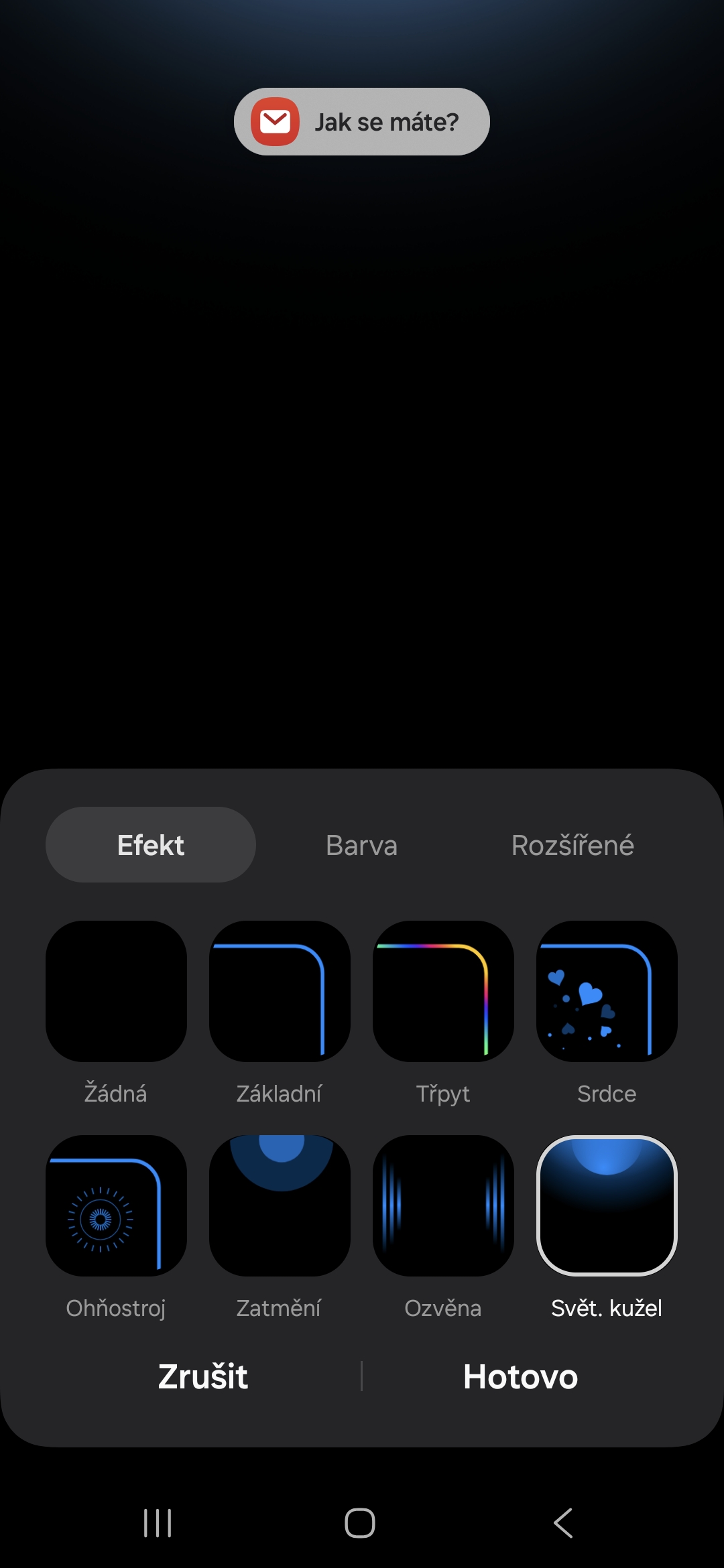This screenshot has width=724, height=1568.
Task: Apply the Srdce effect
Action: (x=607, y=991)
